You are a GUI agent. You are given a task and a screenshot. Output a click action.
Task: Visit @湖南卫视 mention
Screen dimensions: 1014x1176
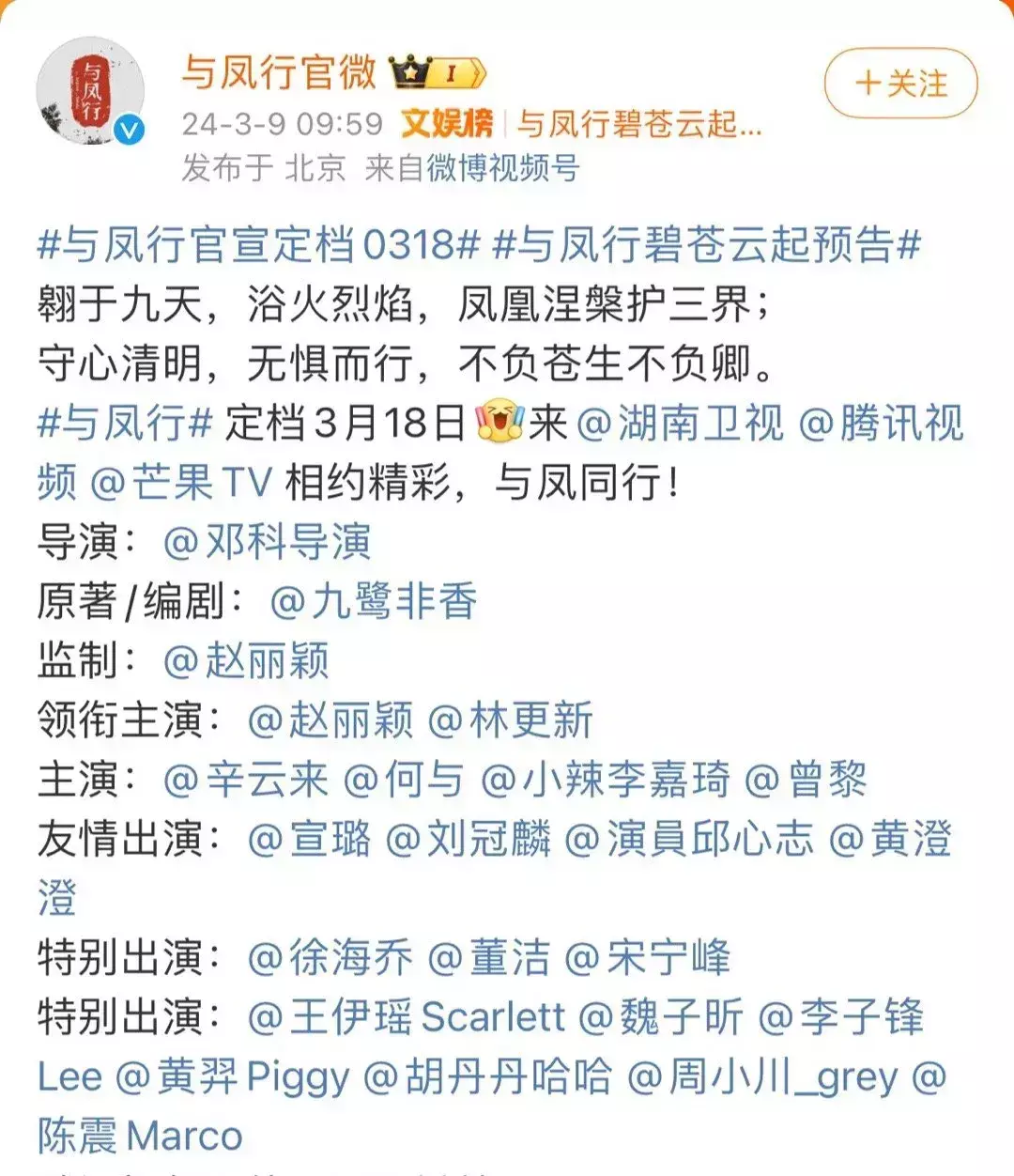pyautogui.click(x=680, y=423)
